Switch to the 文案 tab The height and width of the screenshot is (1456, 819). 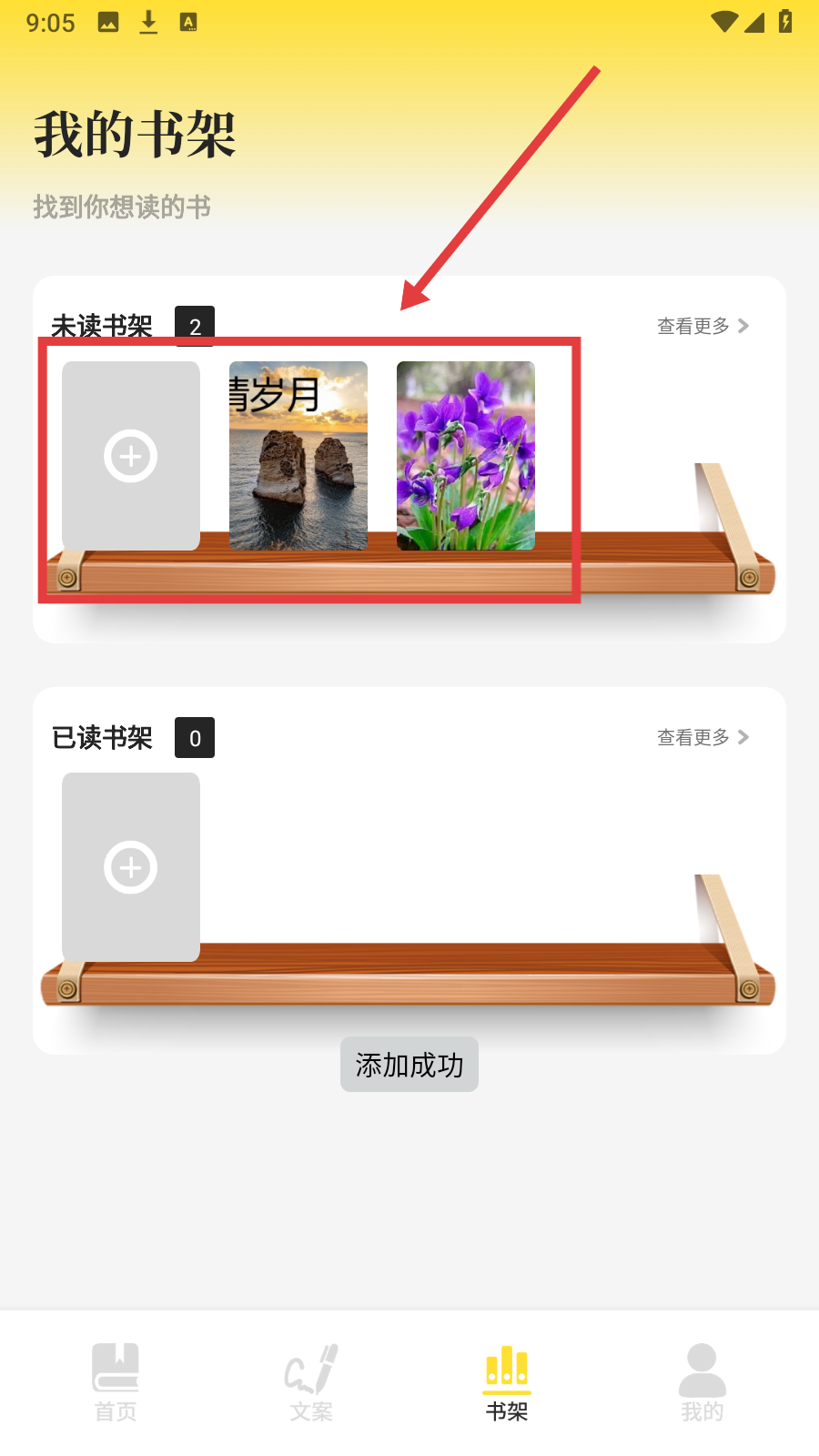311,1381
